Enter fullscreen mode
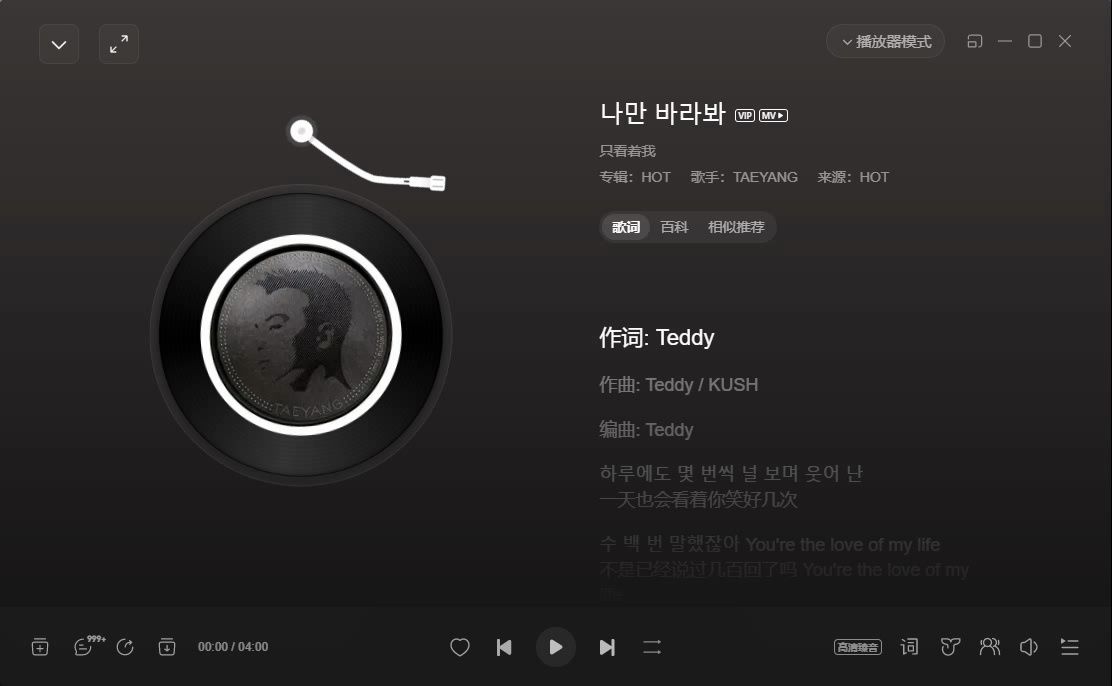Image resolution: width=1112 pixels, height=686 pixels. click(x=119, y=44)
